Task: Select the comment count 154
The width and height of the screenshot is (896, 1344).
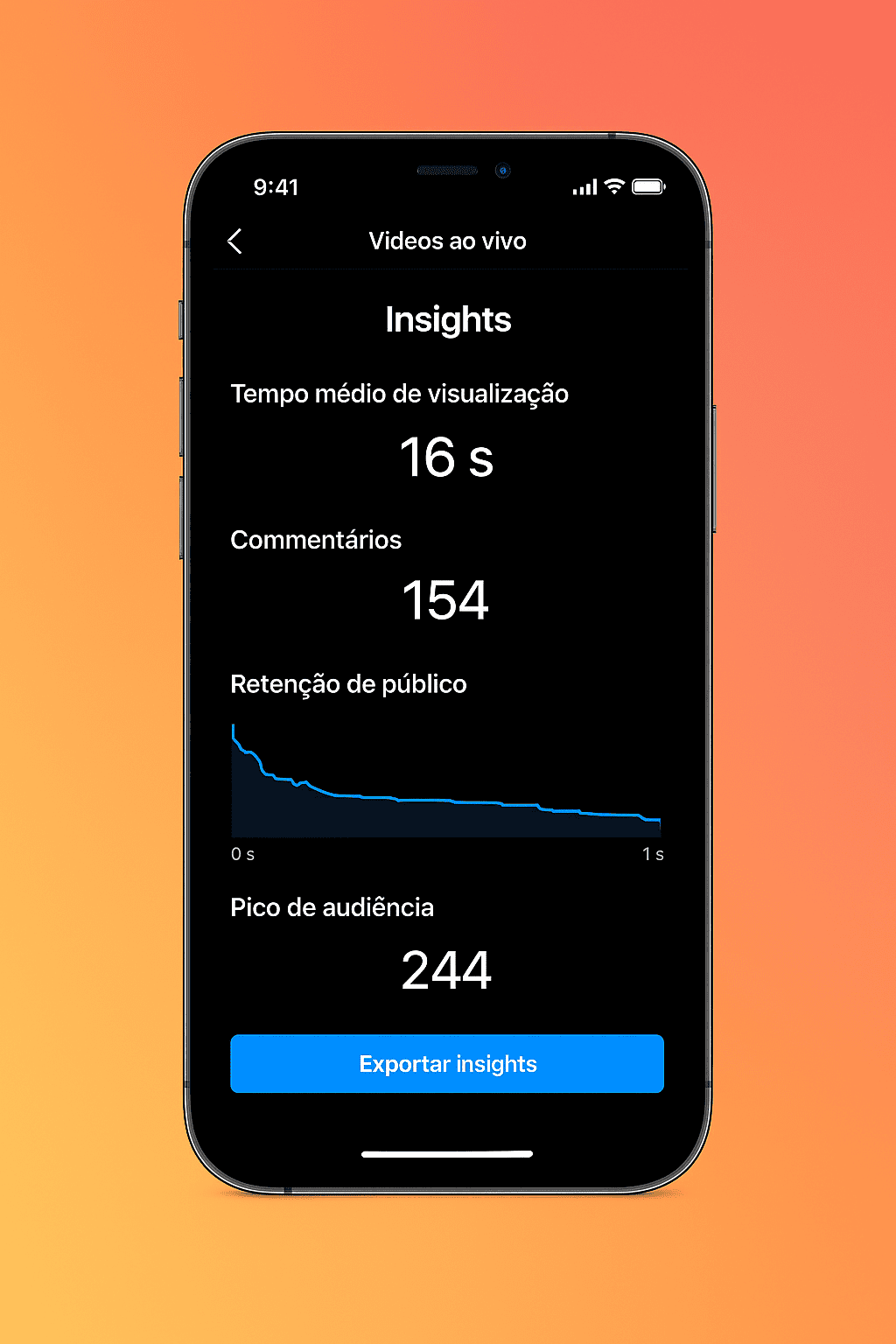Action: point(445,599)
